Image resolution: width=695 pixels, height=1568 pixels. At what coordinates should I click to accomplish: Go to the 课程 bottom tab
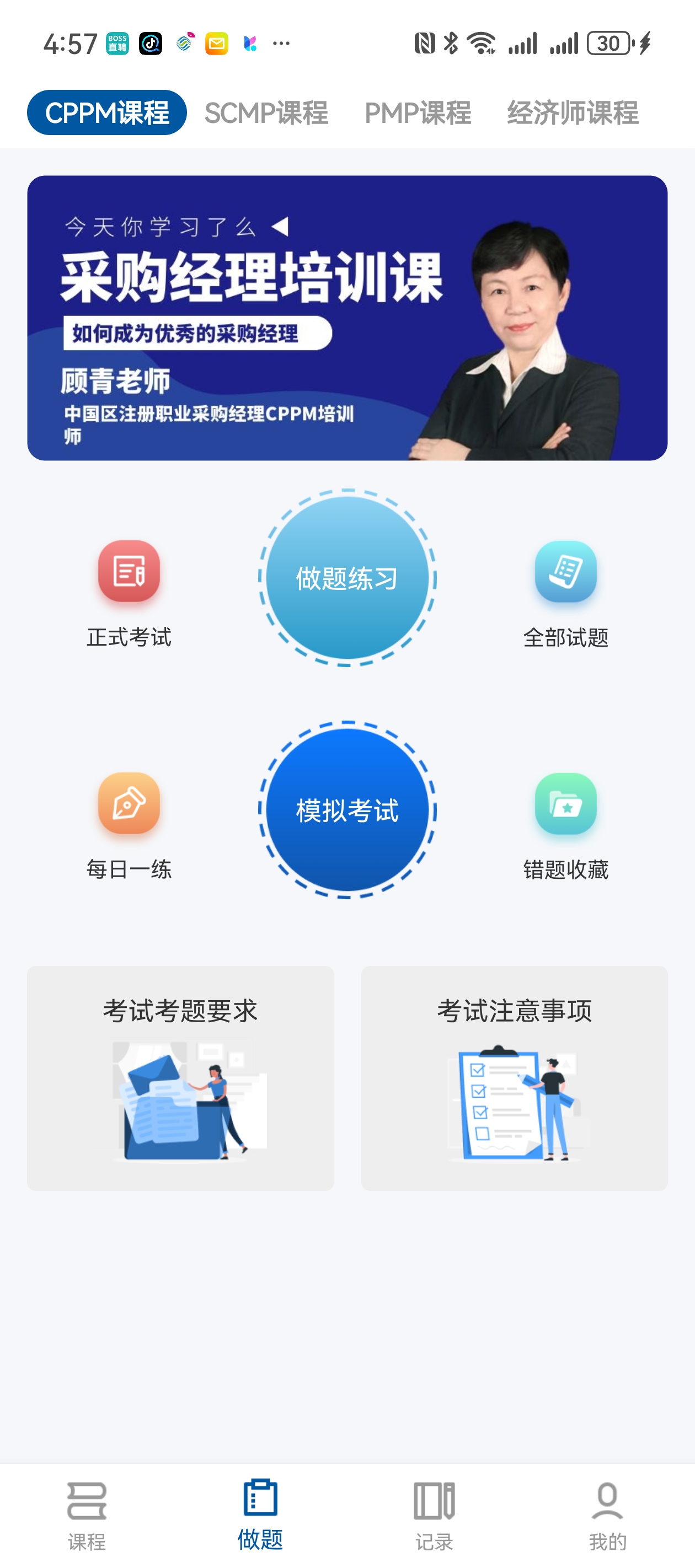(x=87, y=1516)
